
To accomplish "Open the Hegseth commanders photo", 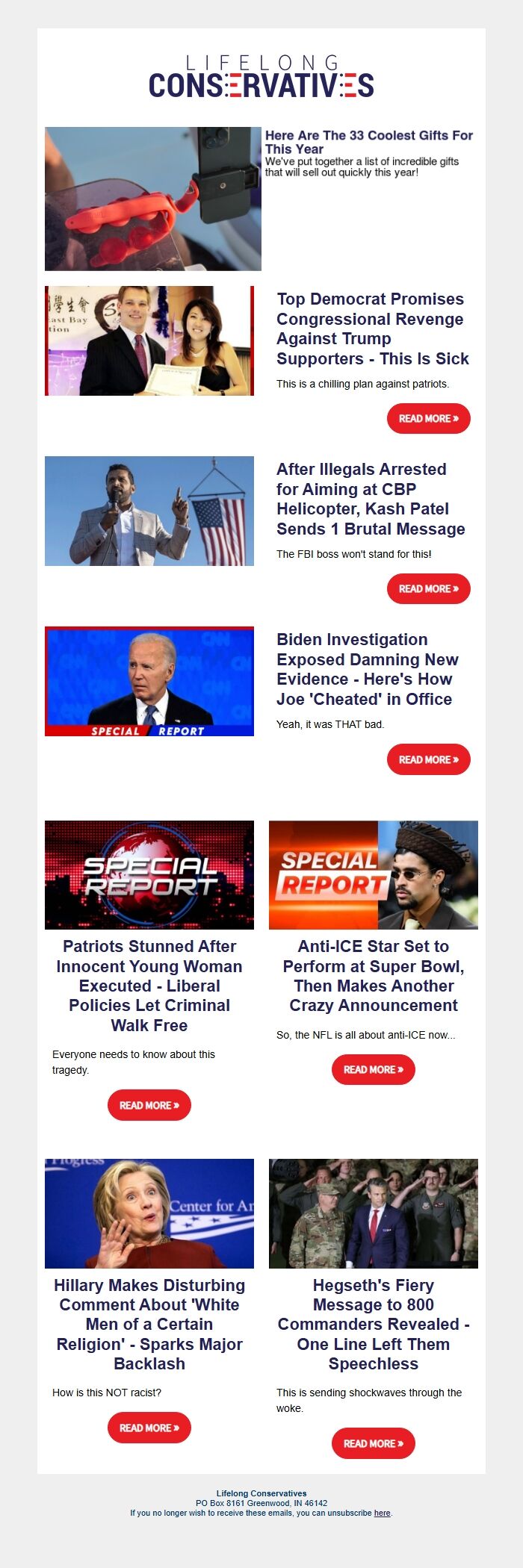I will point(373,1213).
